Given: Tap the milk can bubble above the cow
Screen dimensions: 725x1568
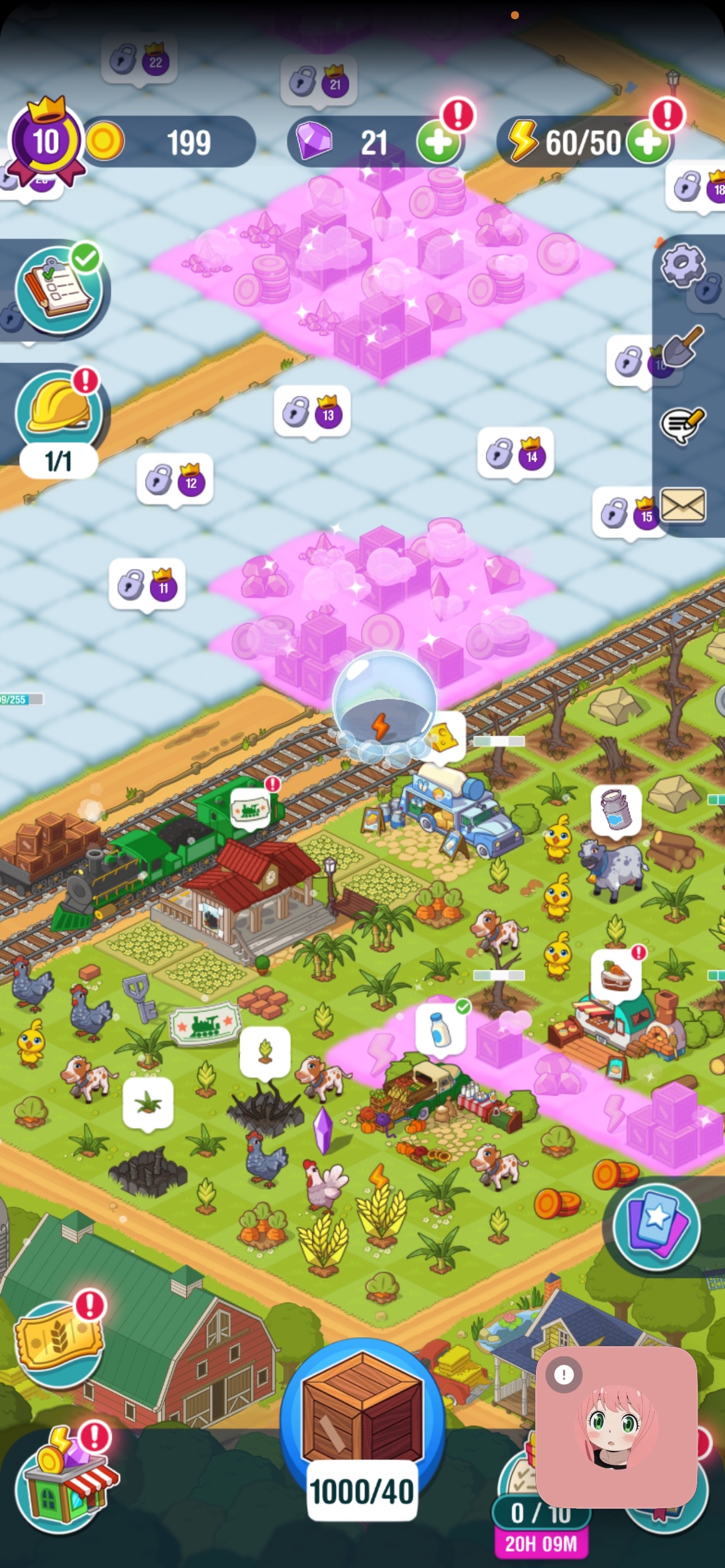Looking at the screenshot, I should pos(615,809).
